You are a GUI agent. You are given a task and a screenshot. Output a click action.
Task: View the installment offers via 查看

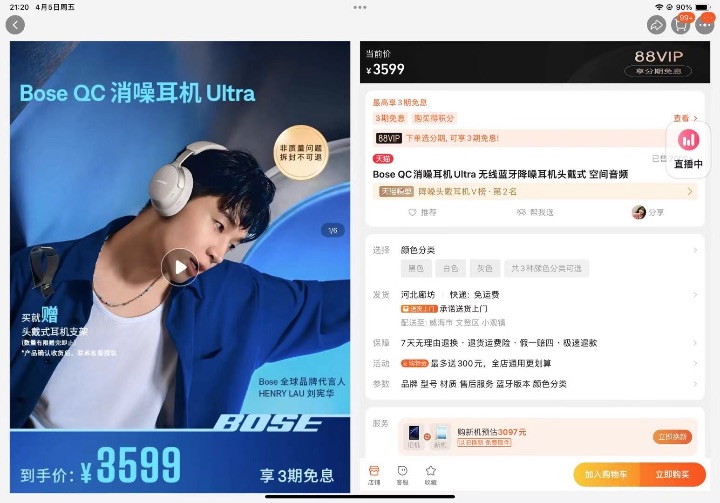(684, 118)
